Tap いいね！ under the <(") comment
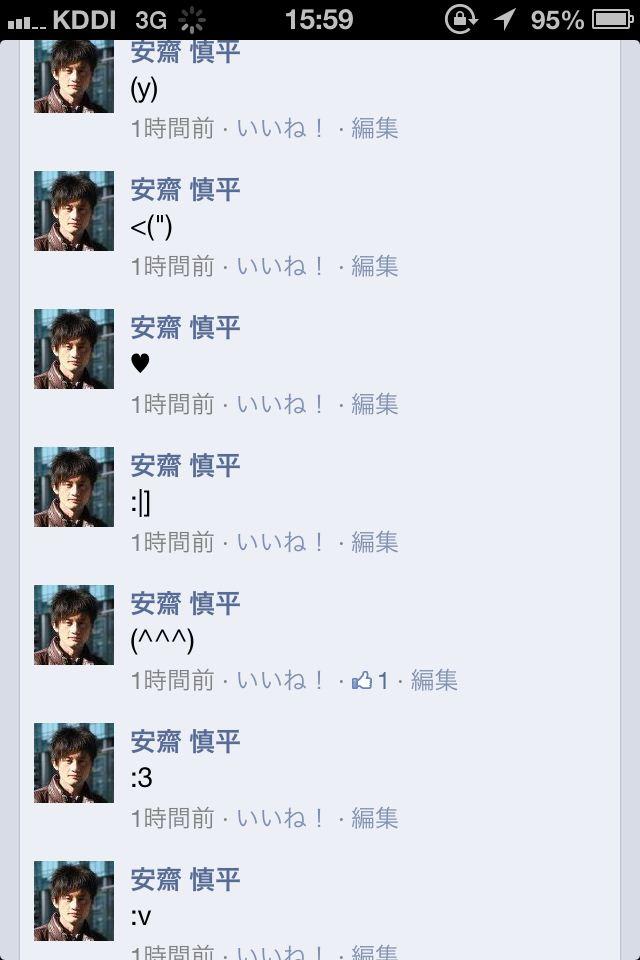This screenshot has height=960, width=640. [x=281, y=266]
